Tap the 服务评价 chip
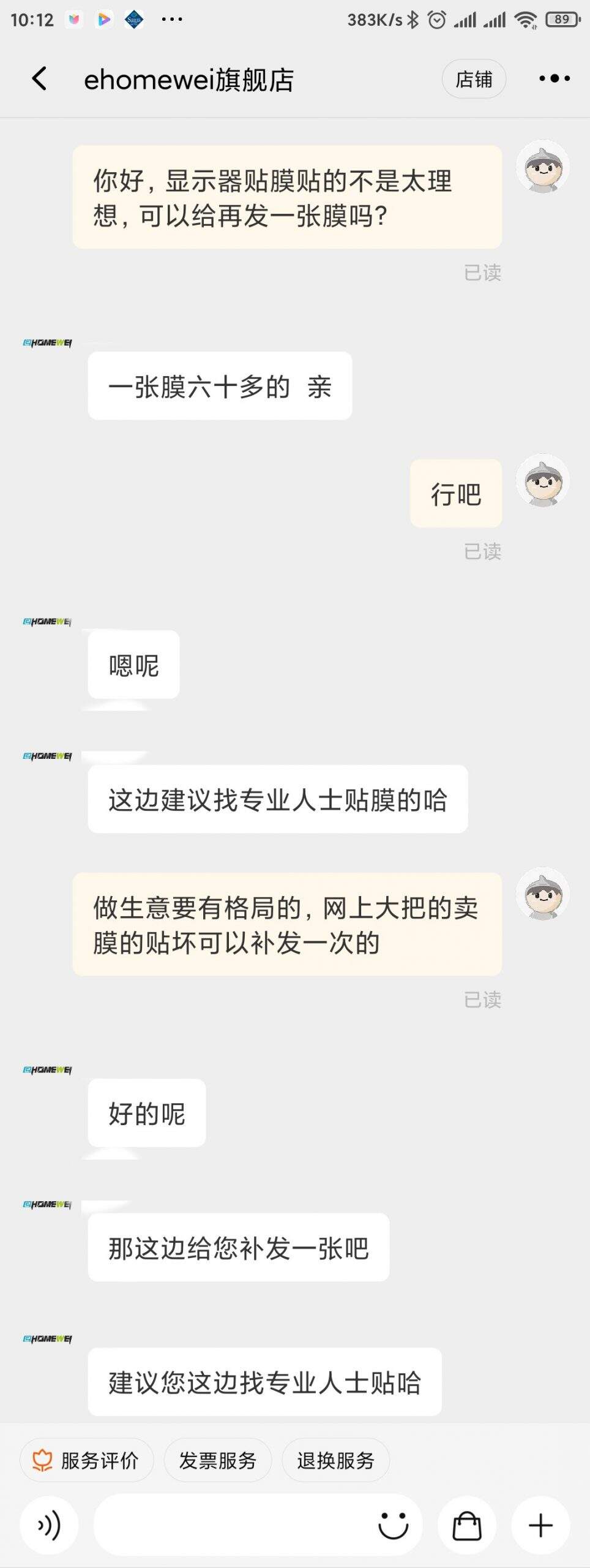590x1568 pixels. (x=87, y=1460)
